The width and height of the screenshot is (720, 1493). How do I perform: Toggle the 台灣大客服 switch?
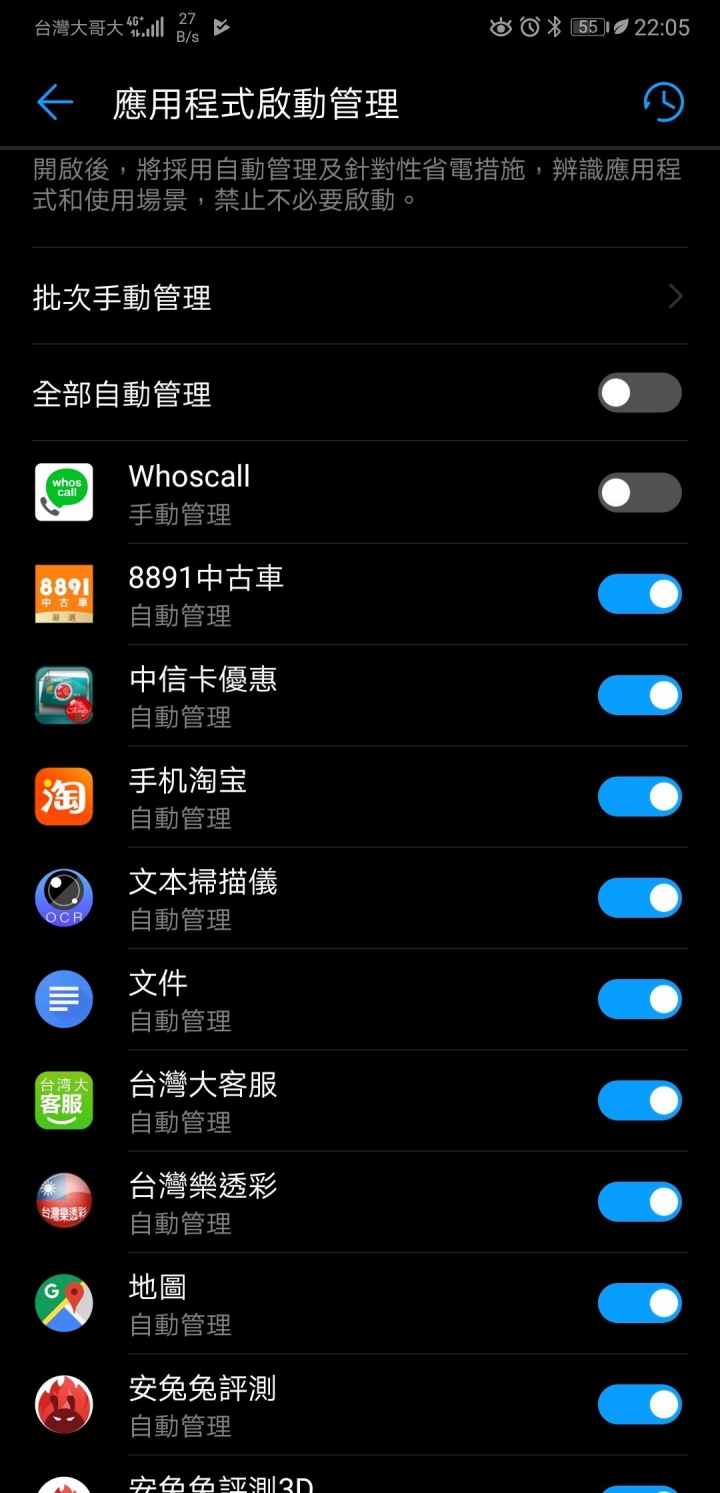click(x=640, y=1100)
